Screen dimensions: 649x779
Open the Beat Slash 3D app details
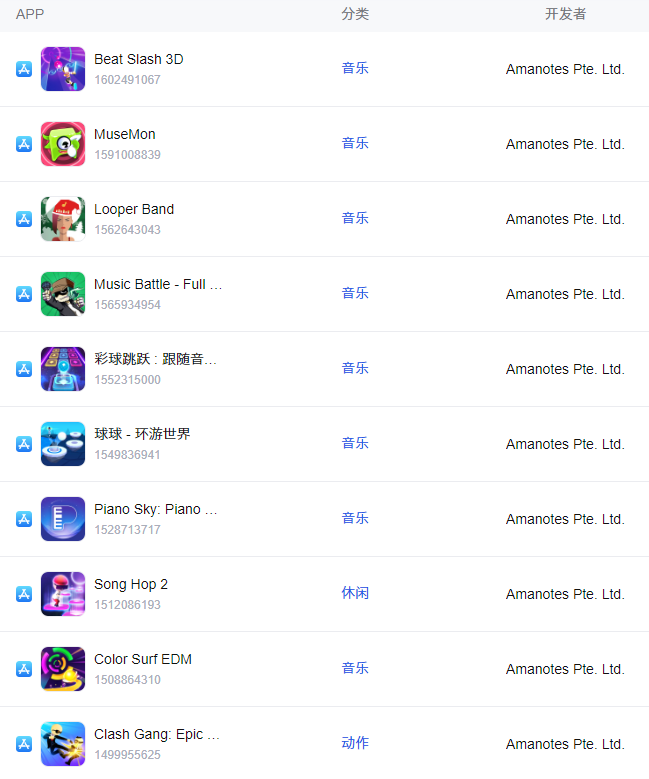tap(138, 59)
